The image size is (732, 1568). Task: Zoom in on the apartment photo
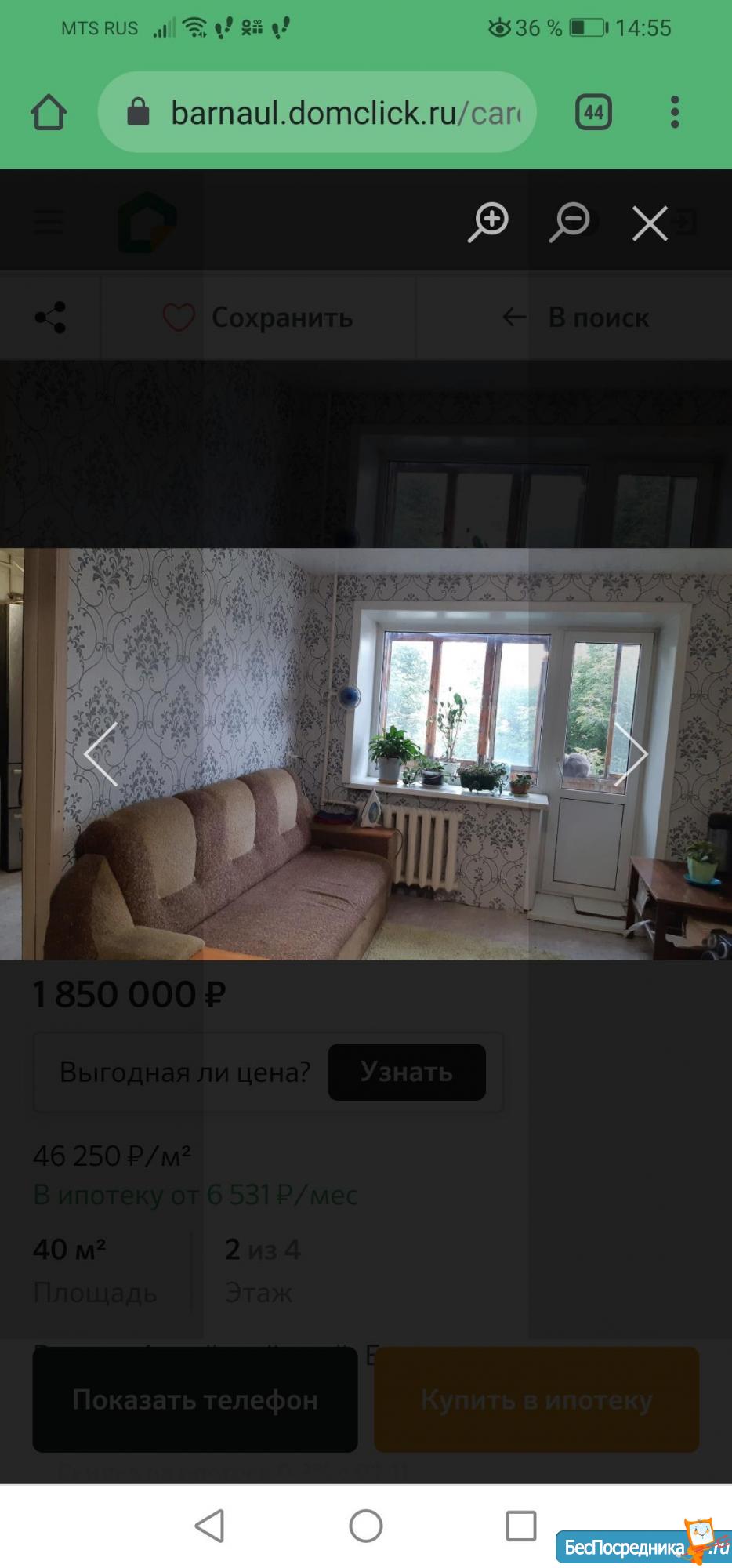(x=489, y=223)
